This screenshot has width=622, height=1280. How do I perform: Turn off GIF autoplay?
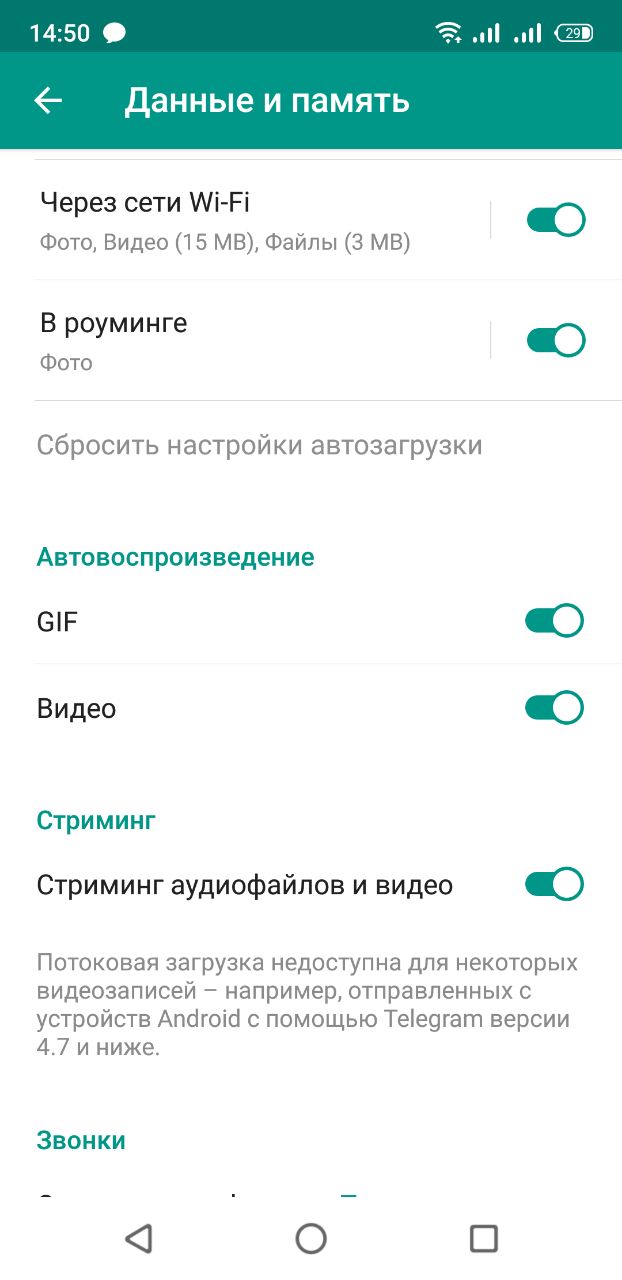coord(555,621)
